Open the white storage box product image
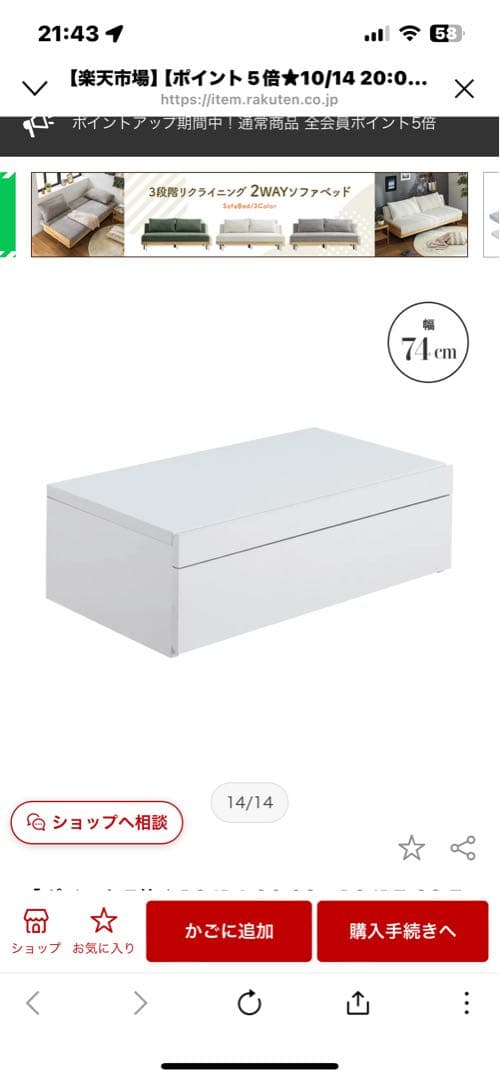This screenshot has width=500, height=1080. click(249, 541)
